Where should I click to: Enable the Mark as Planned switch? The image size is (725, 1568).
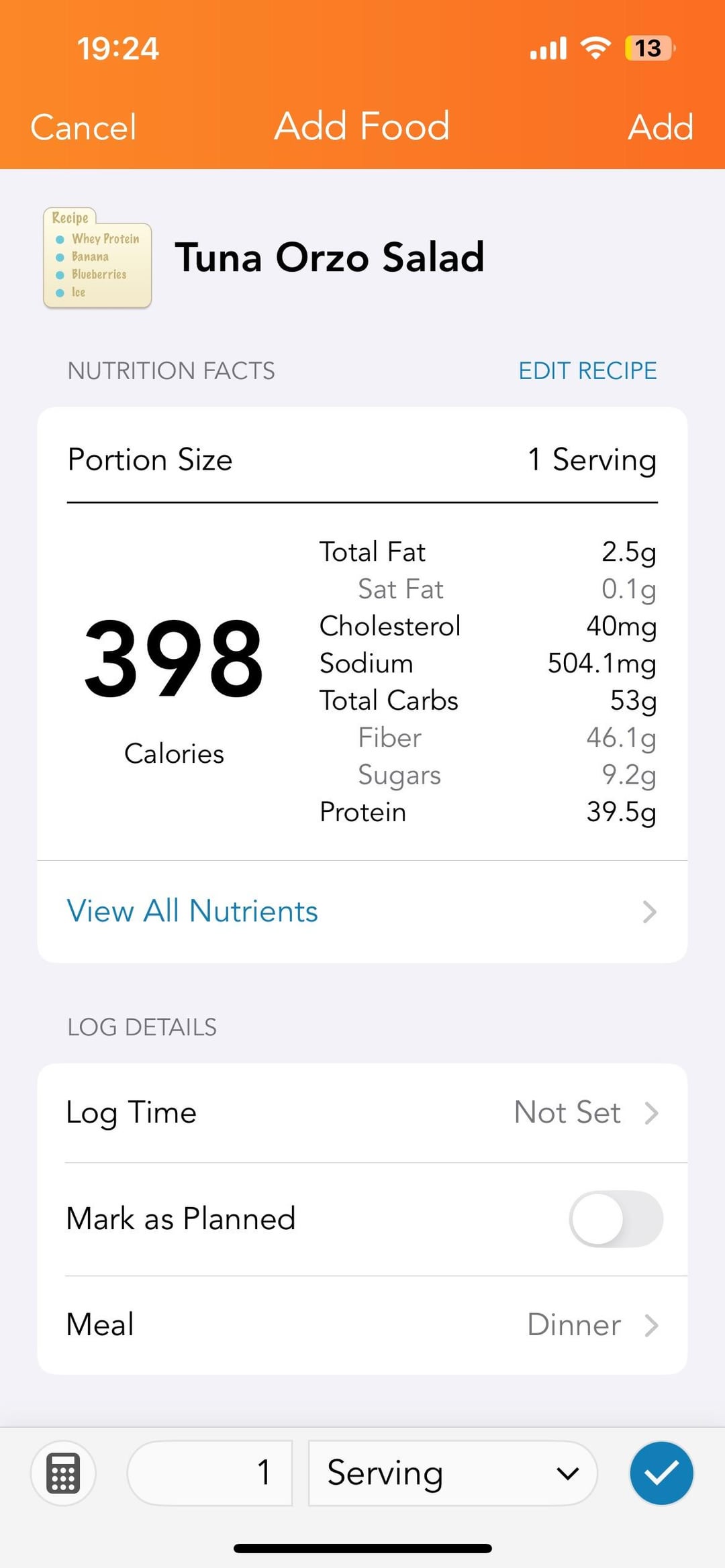(x=616, y=1218)
